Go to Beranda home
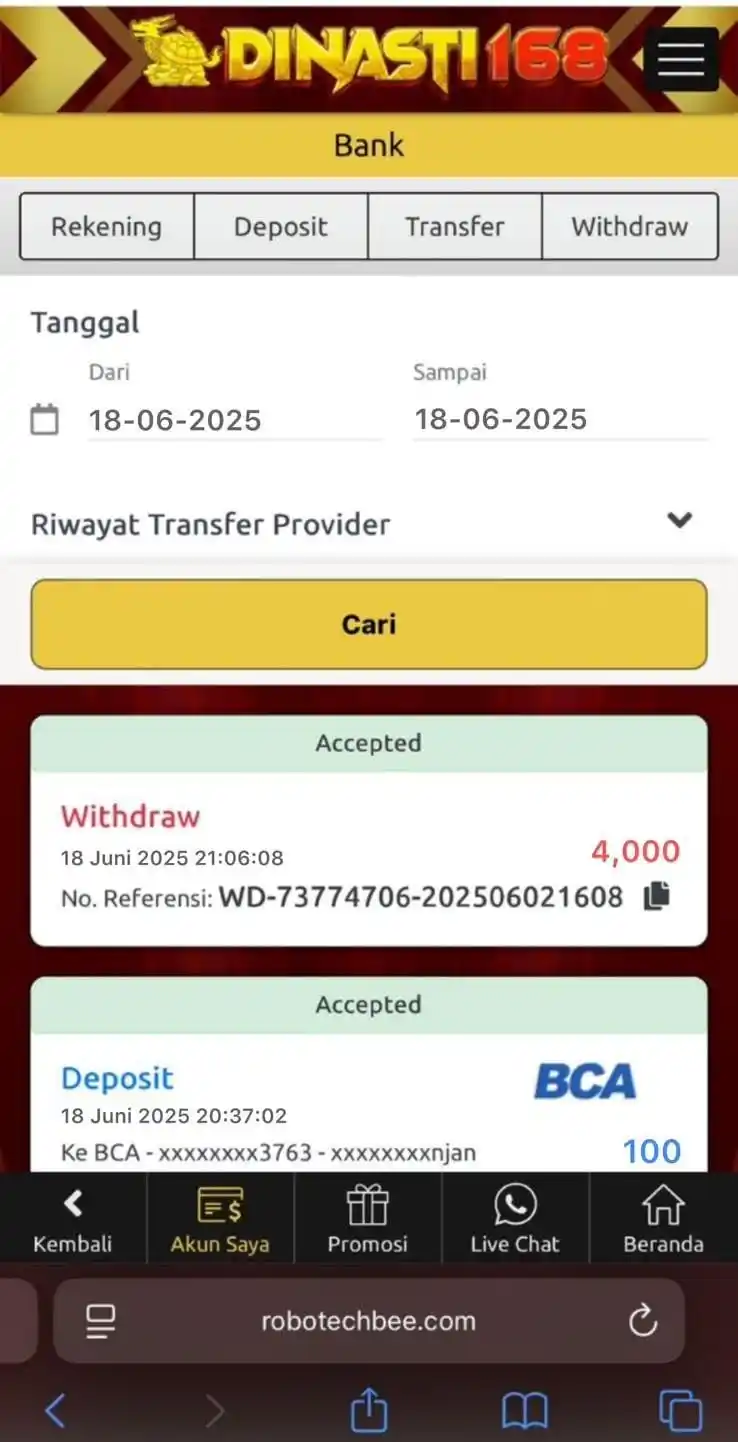This screenshot has height=1442, width=738. pyautogui.click(x=663, y=1221)
